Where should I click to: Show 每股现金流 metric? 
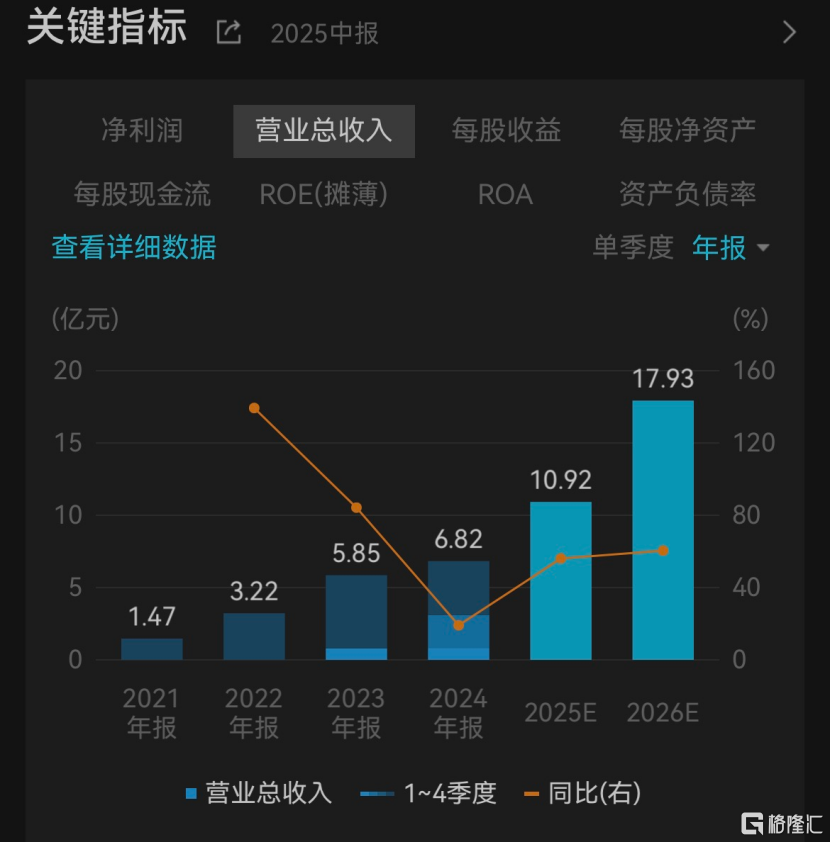click(142, 194)
